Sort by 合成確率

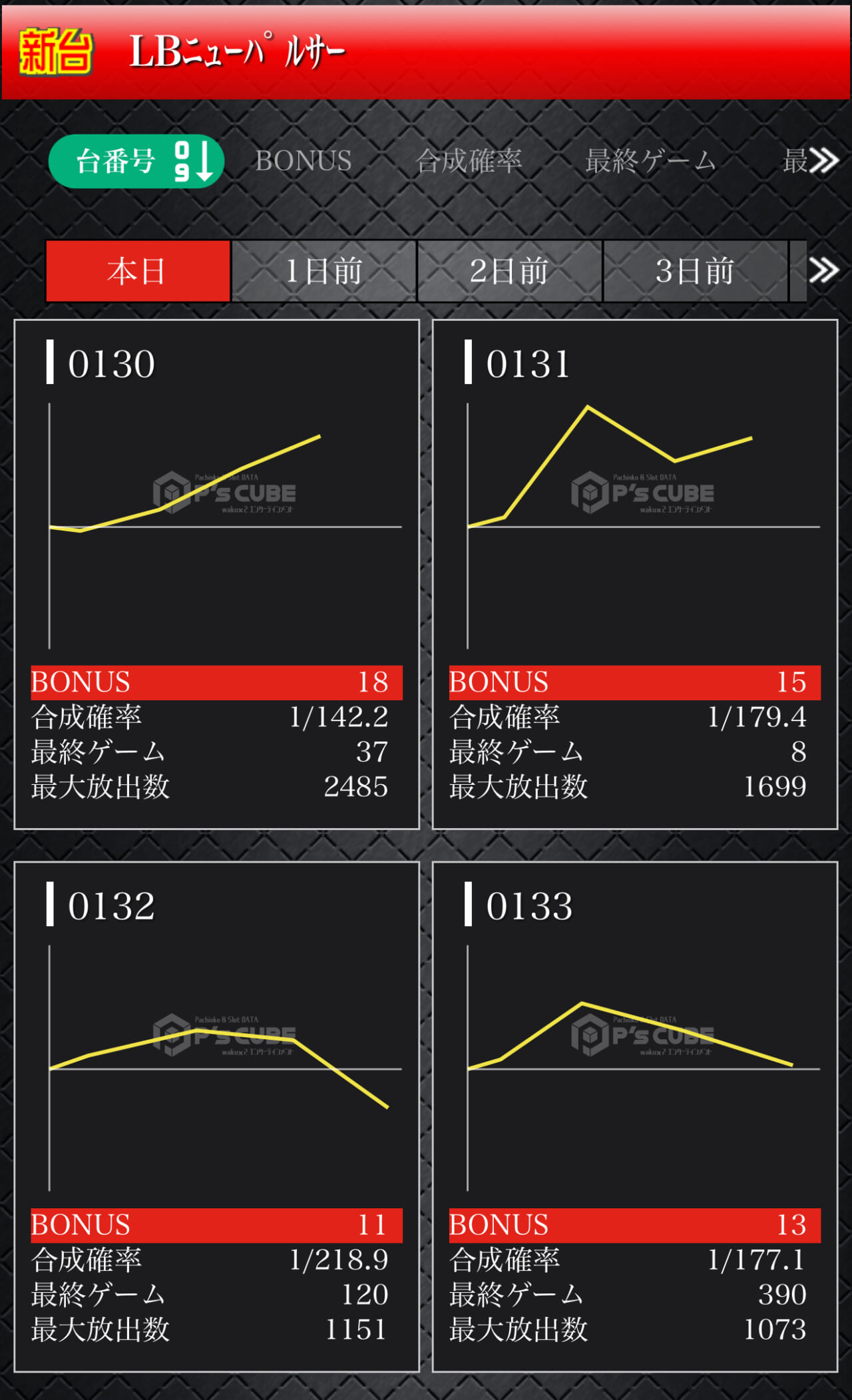click(x=469, y=161)
